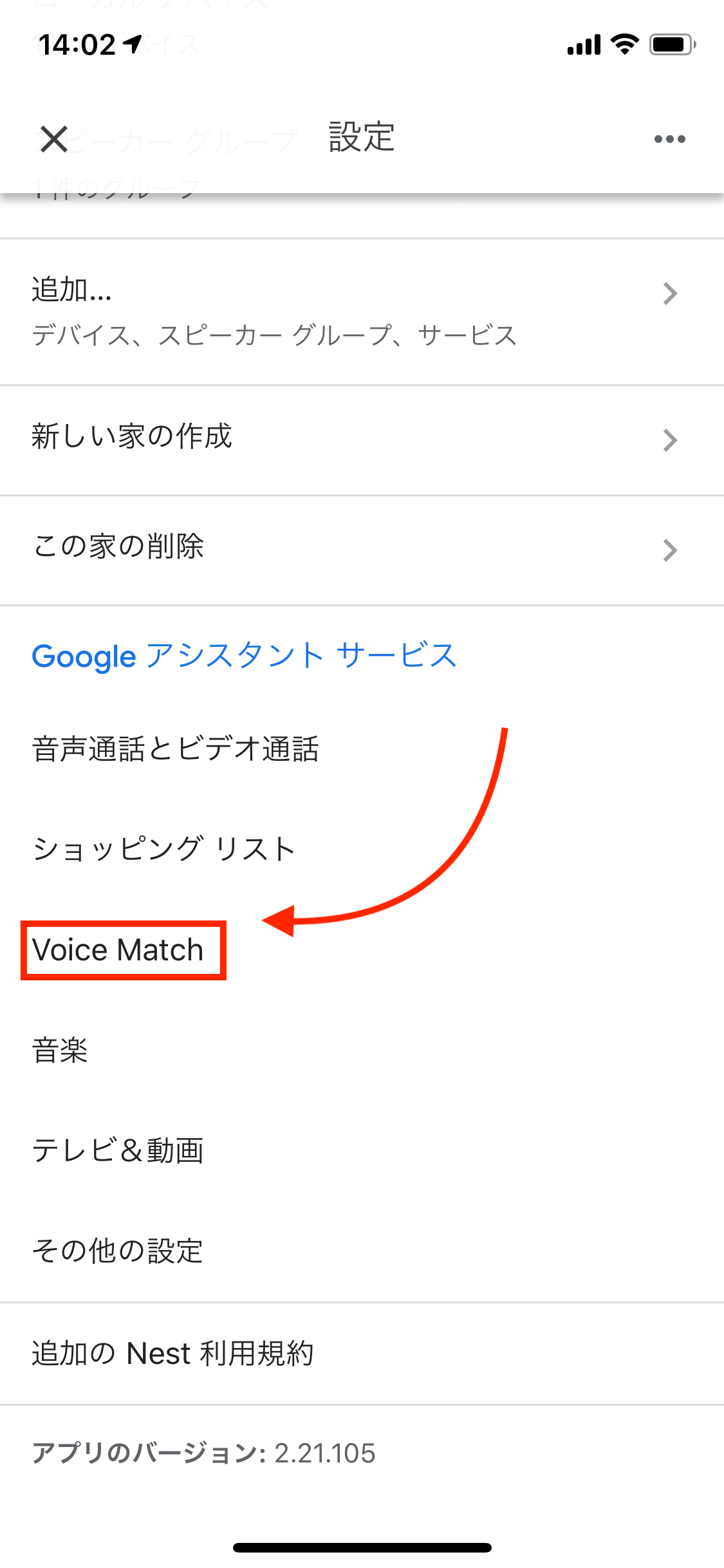Open Voice Match settings
Viewport: 724px width, 1568px height.
coord(118,950)
